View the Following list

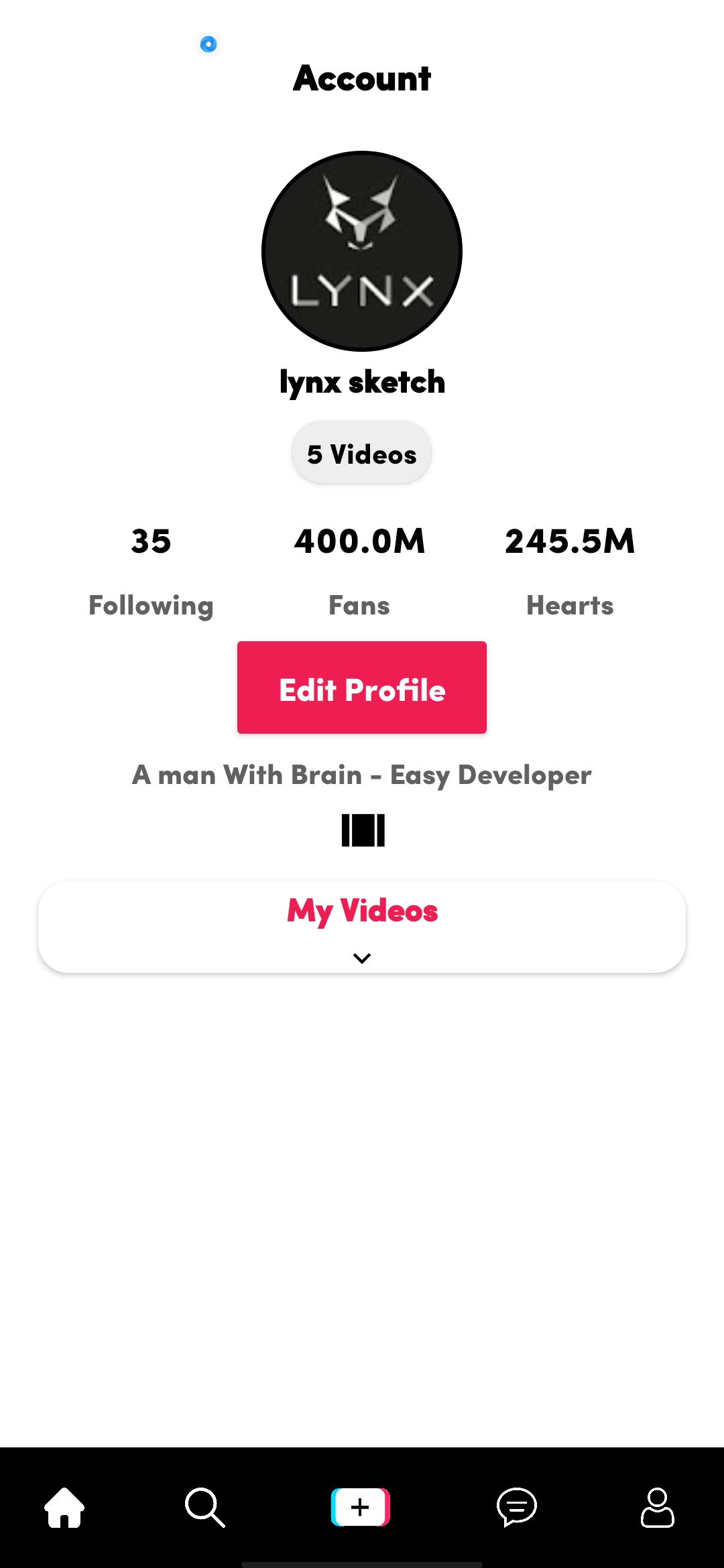(151, 573)
